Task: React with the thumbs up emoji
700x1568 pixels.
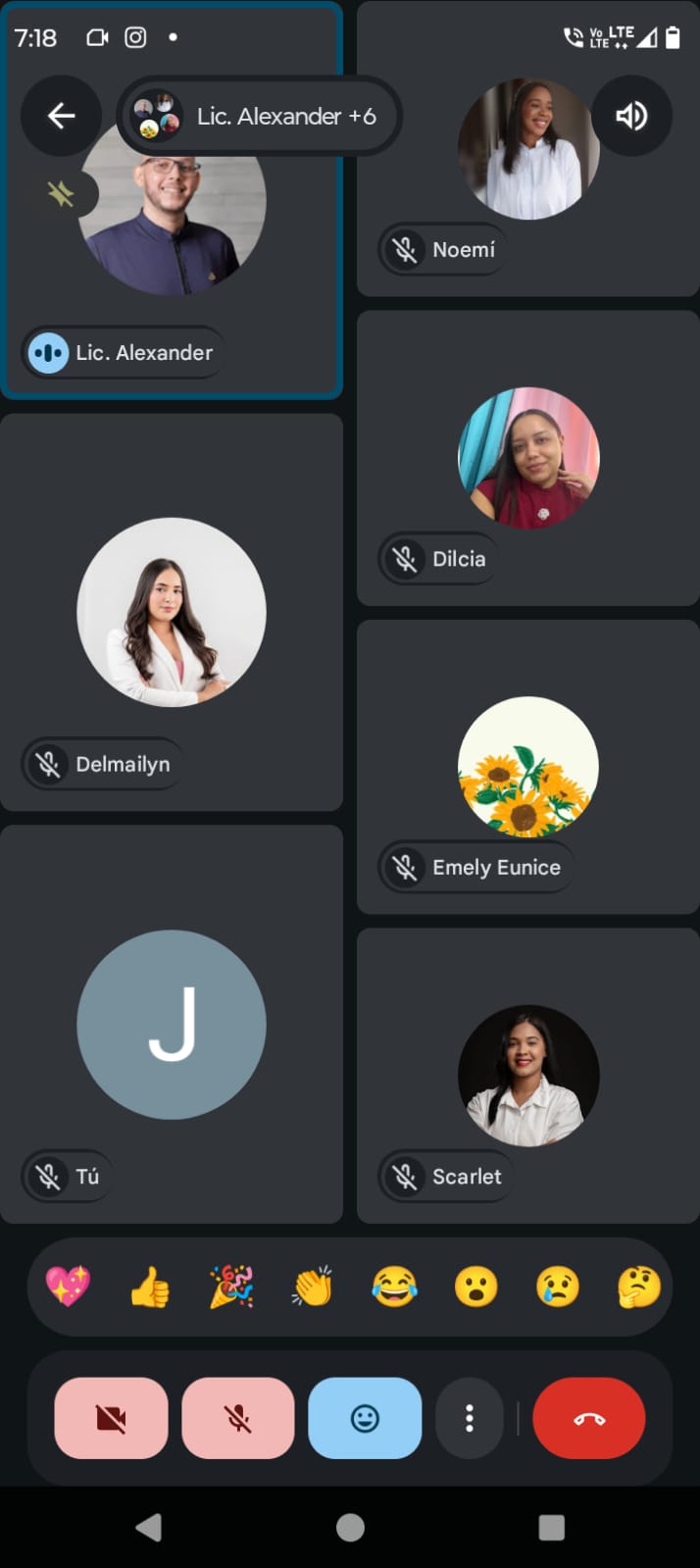Action: coord(150,1286)
